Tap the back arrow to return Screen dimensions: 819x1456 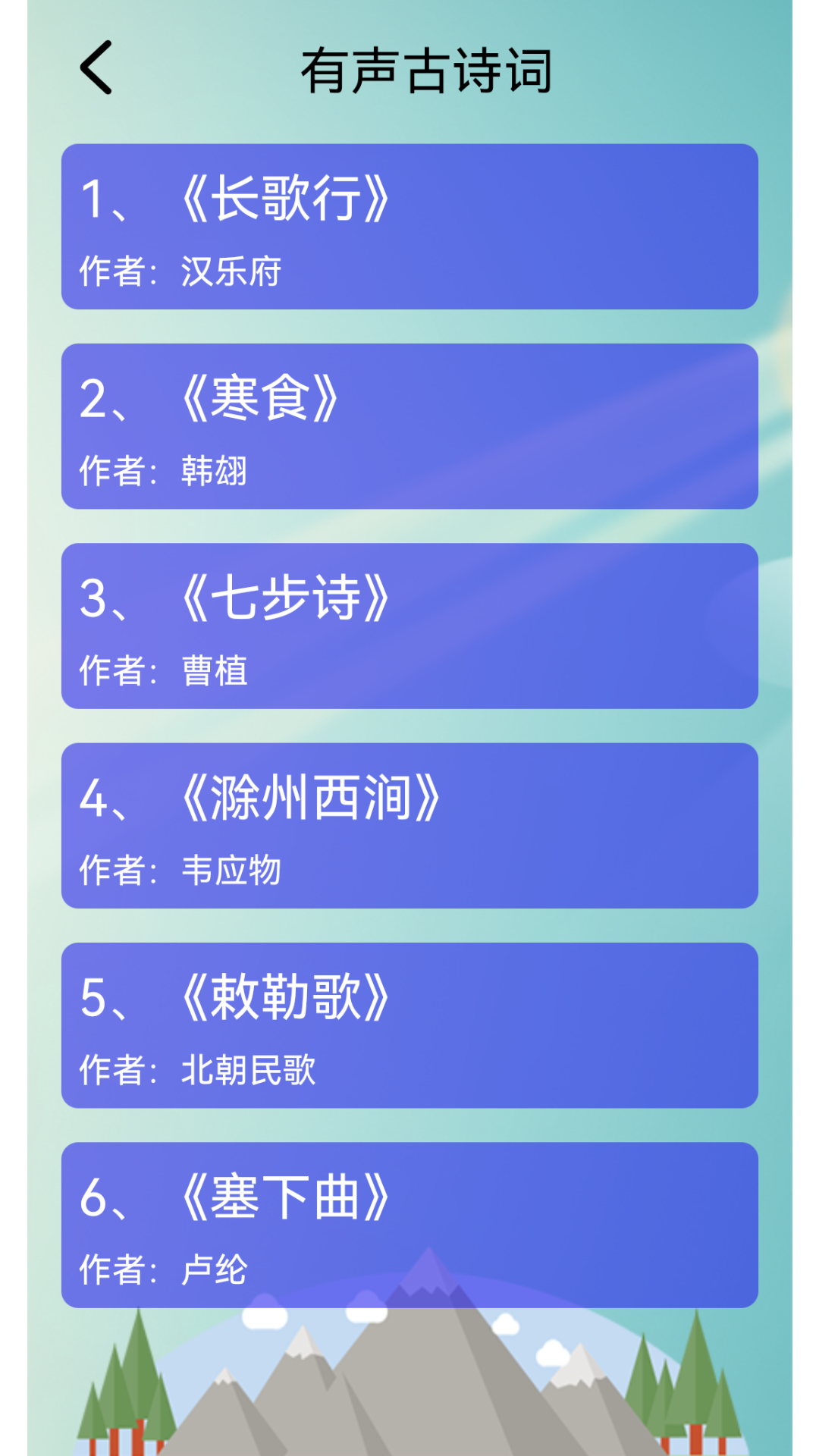click(x=97, y=68)
